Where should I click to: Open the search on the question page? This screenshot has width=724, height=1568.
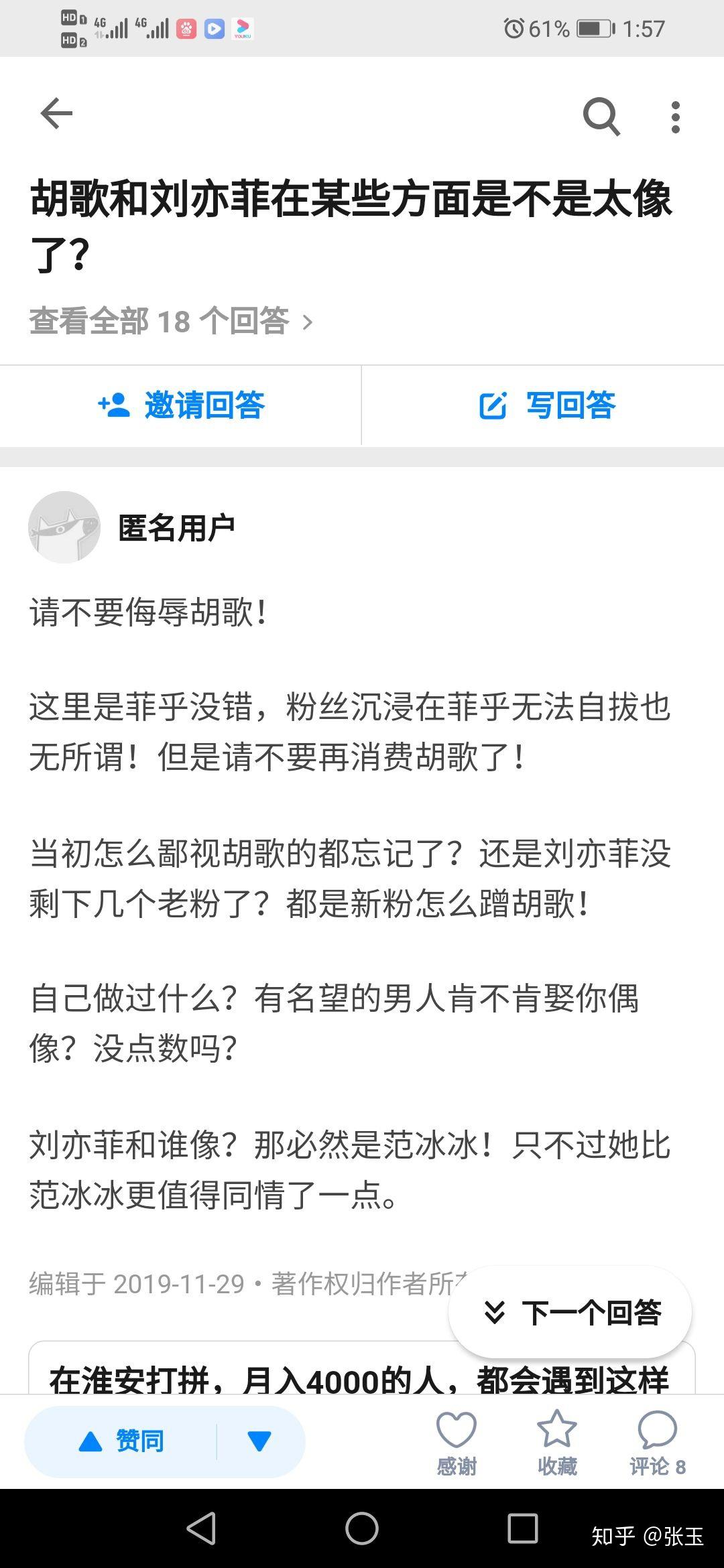click(x=602, y=115)
